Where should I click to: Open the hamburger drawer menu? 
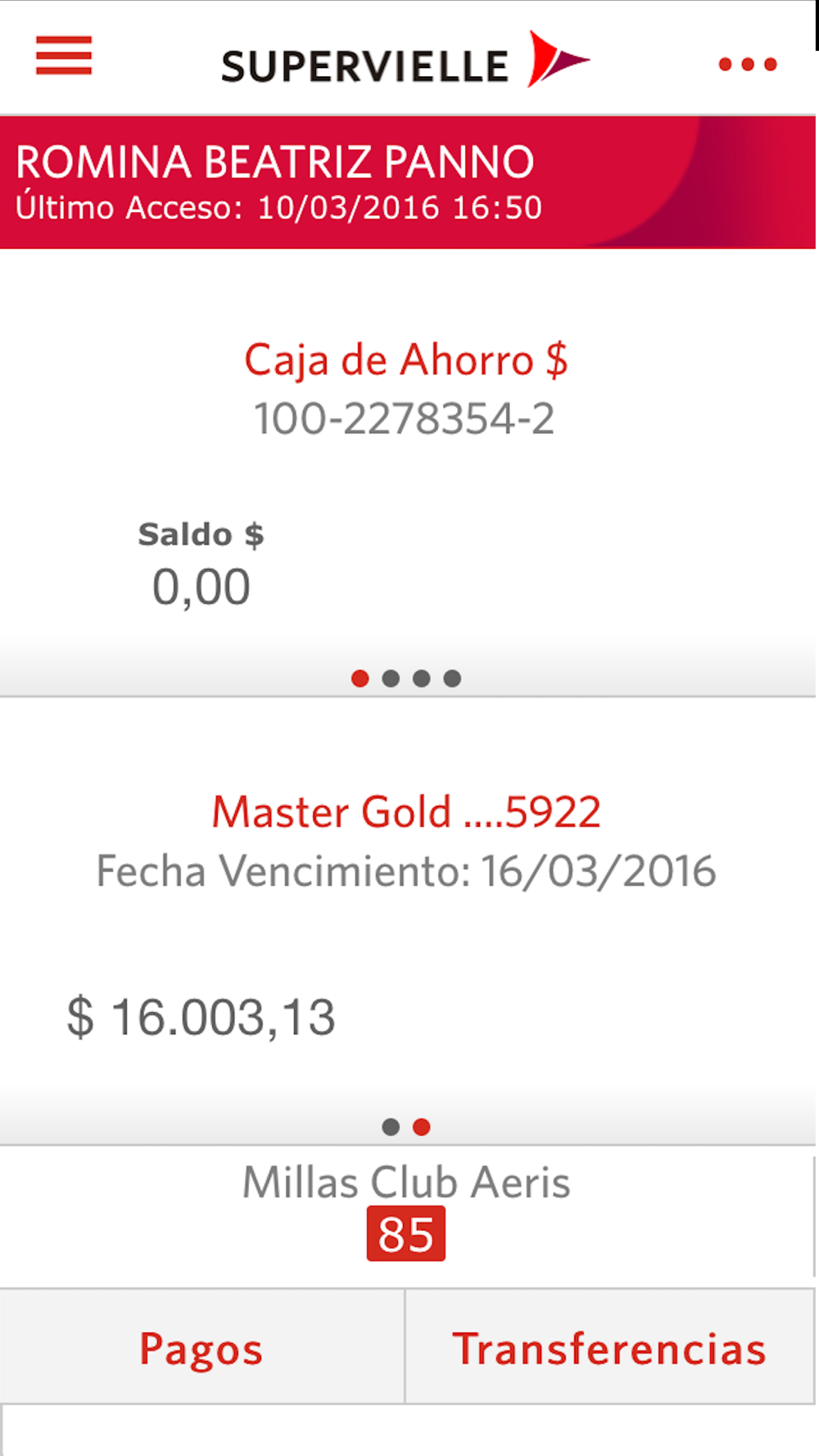(x=64, y=56)
